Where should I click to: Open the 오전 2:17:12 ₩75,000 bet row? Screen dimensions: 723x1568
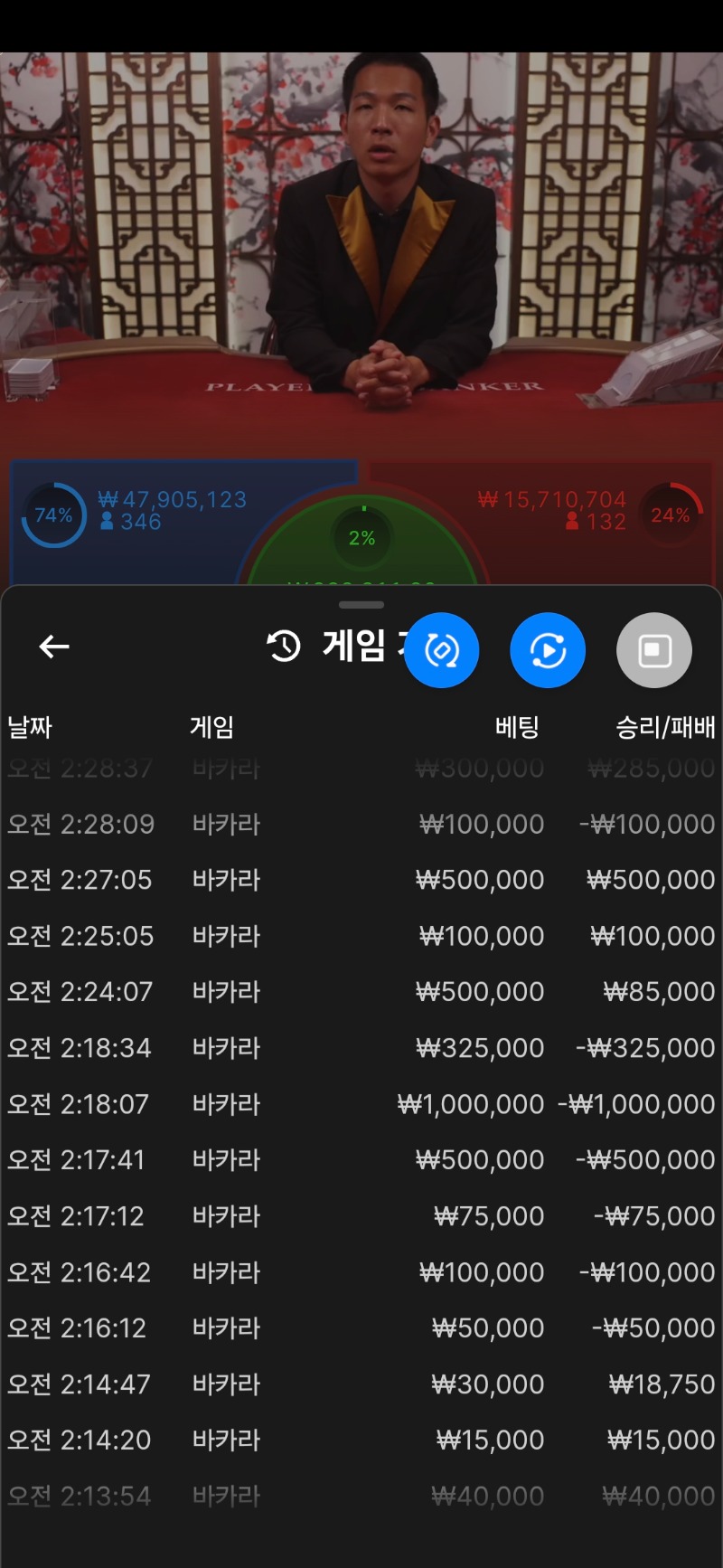point(361,1216)
